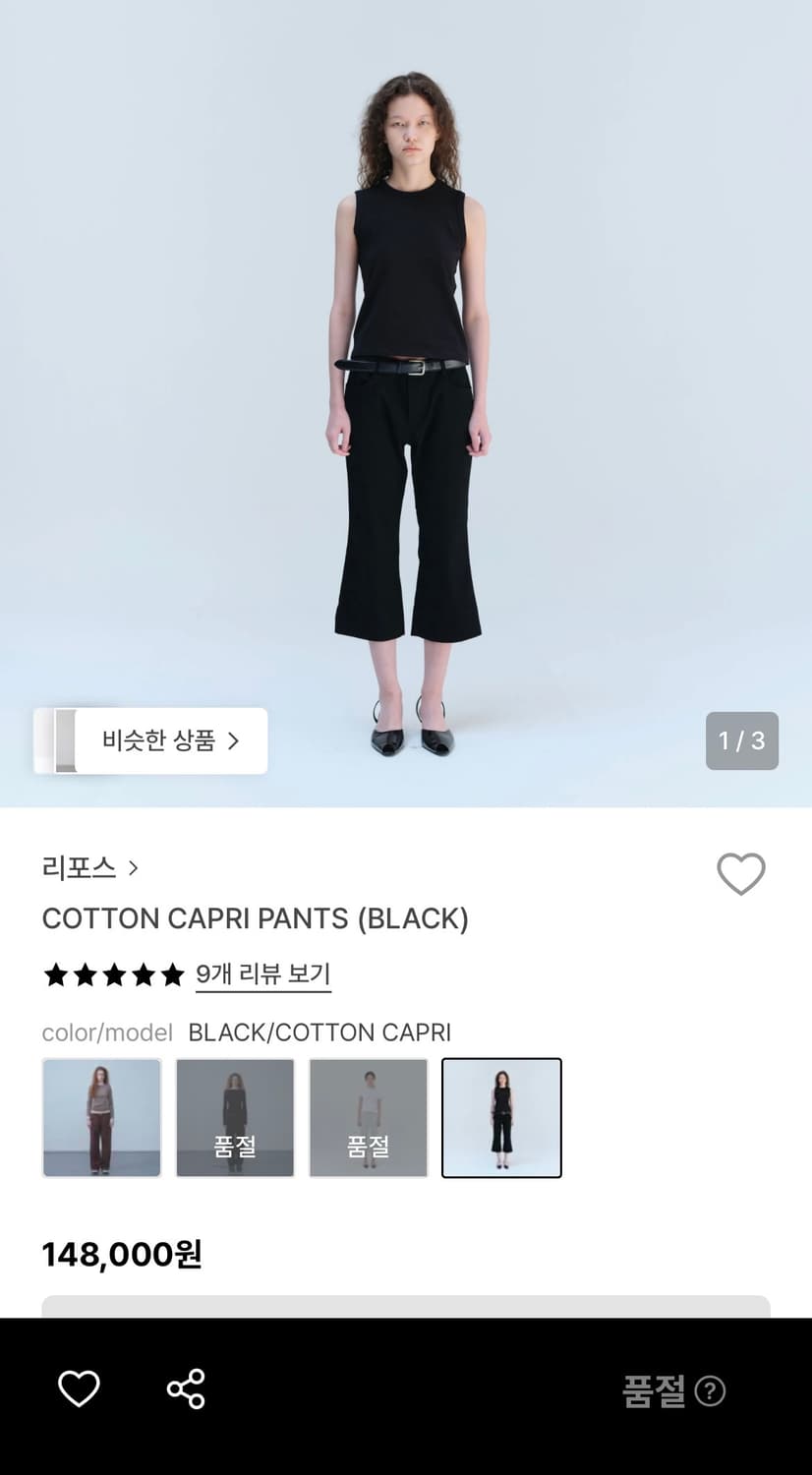
Task: Select the BLACK/COTTON CAPRI color option
Action: click(502, 1117)
